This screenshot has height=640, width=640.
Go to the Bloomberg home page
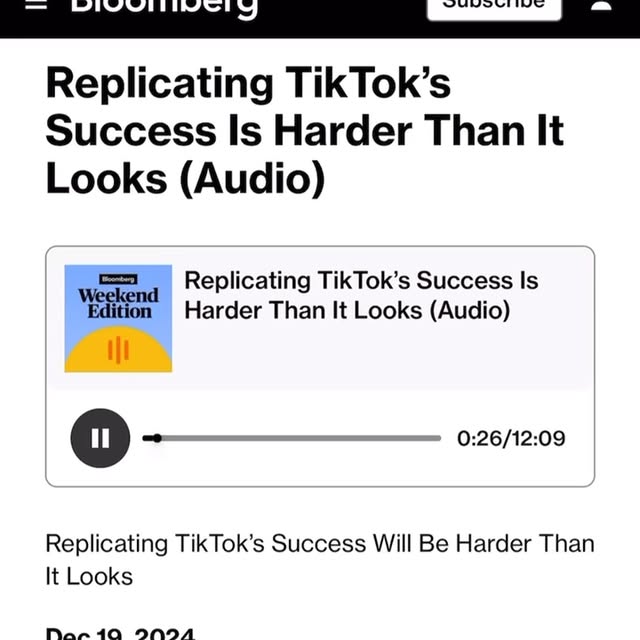click(164, 8)
